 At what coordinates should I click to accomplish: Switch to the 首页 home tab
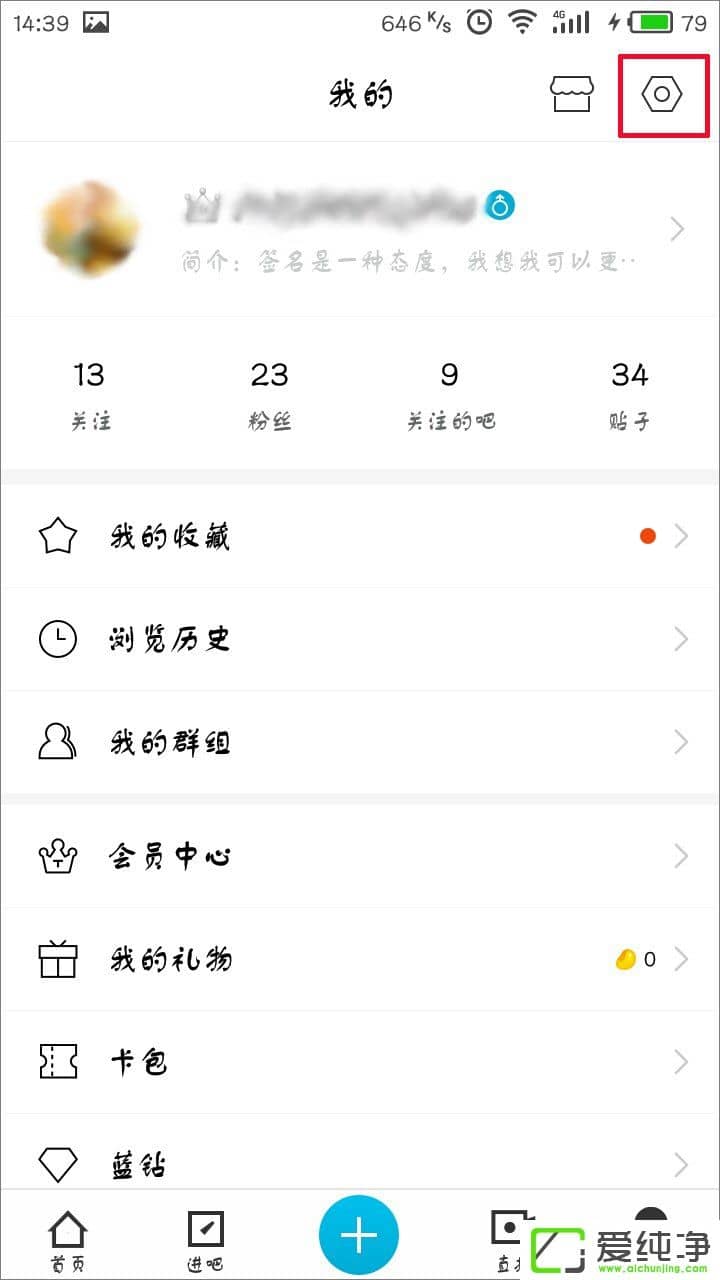[x=68, y=1240]
